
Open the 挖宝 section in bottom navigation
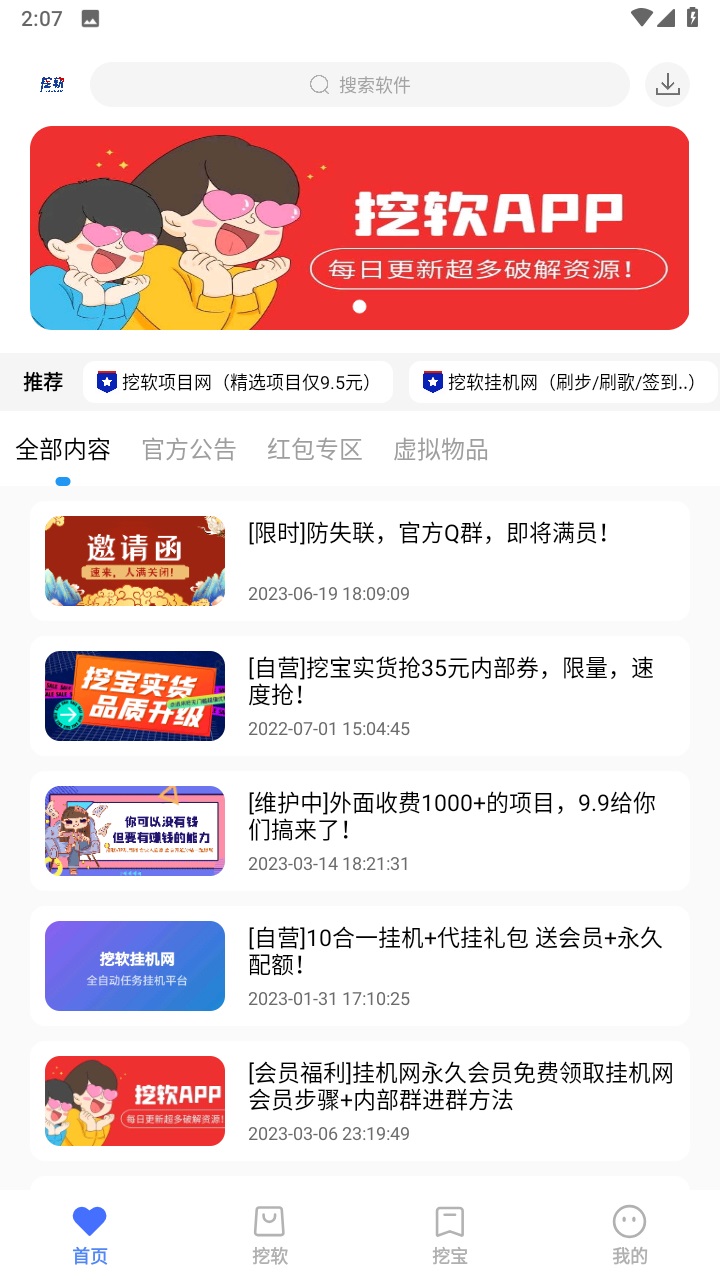click(x=449, y=1232)
